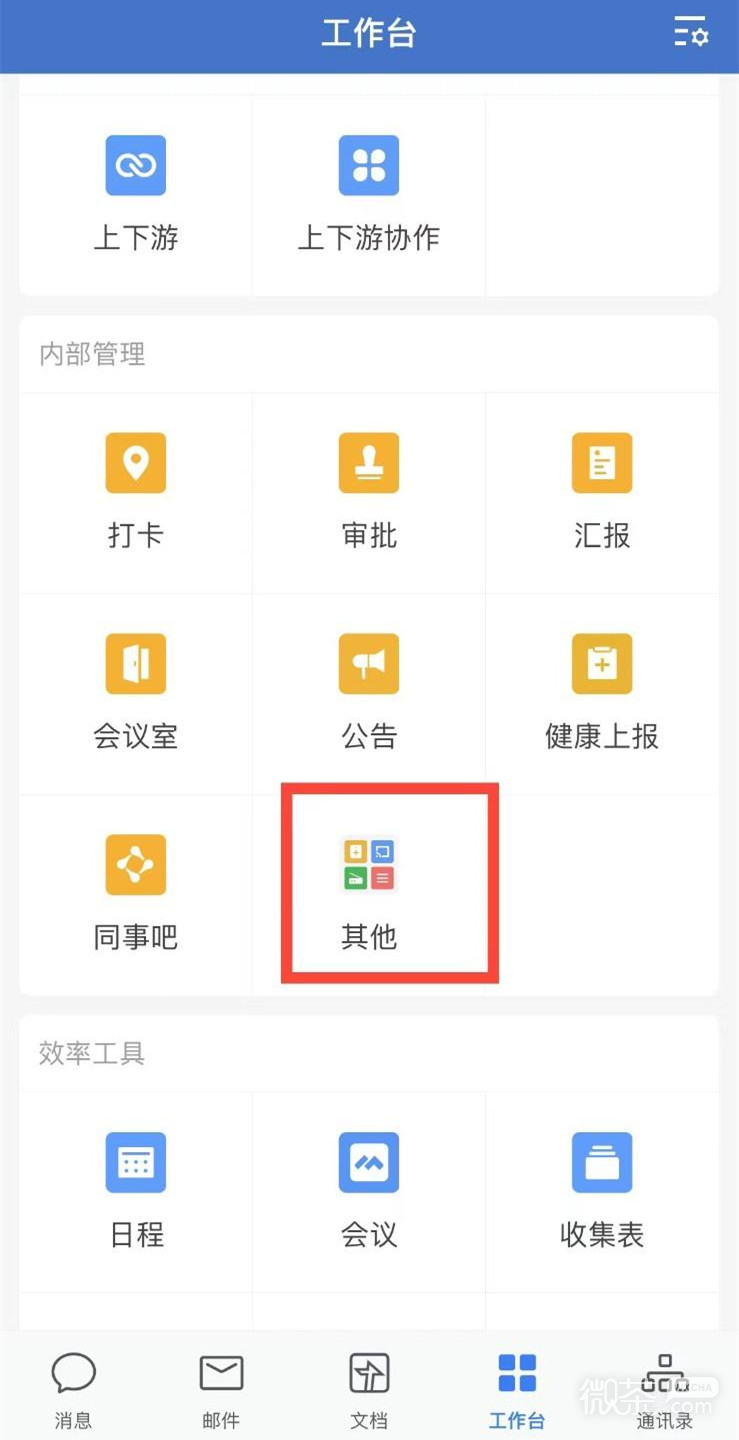Switch to the 邮件 tab
739x1440 pixels.
[x=221, y=1388]
